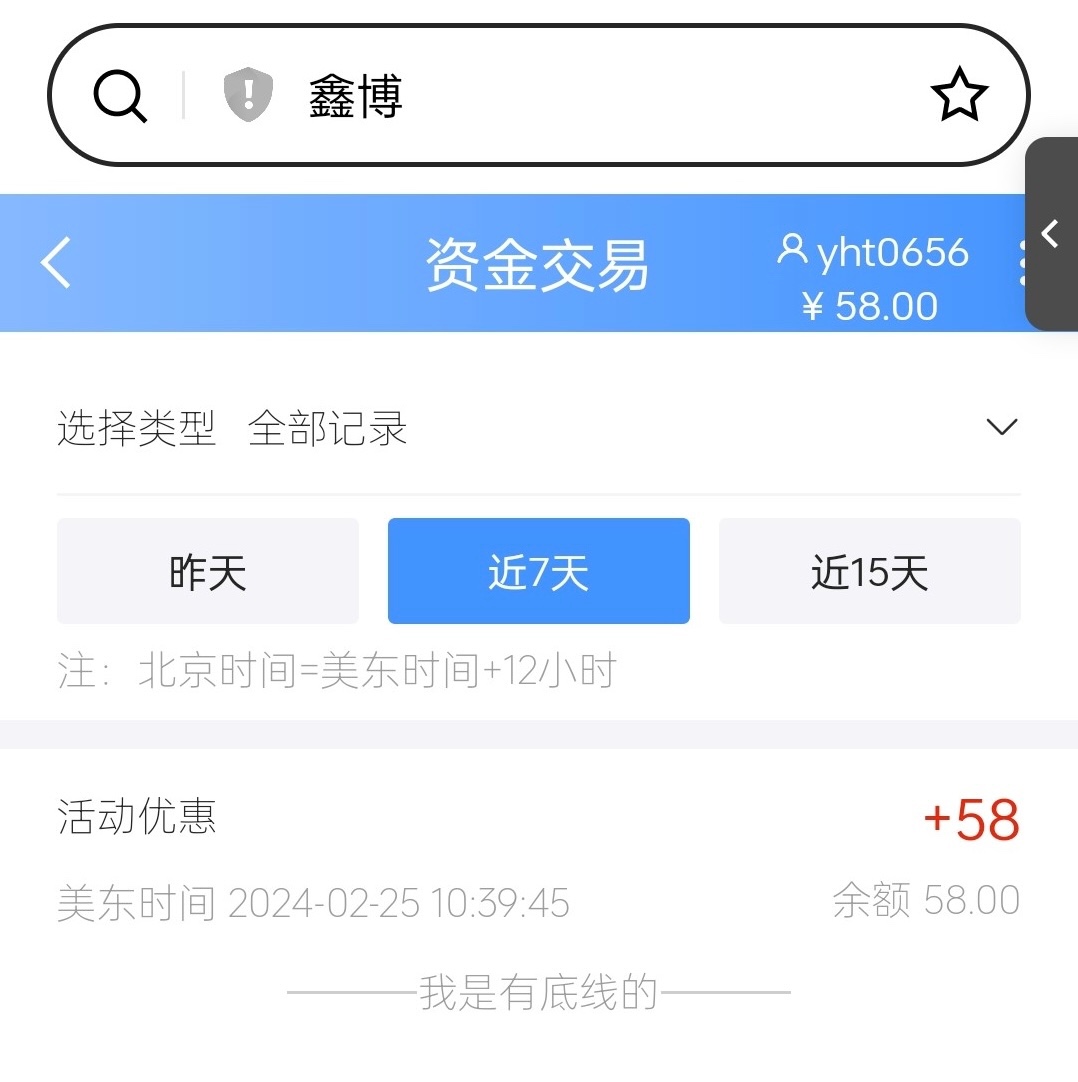Tap the search icon in address bar
Screen dimensions: 1078x1082
(120, 96)
